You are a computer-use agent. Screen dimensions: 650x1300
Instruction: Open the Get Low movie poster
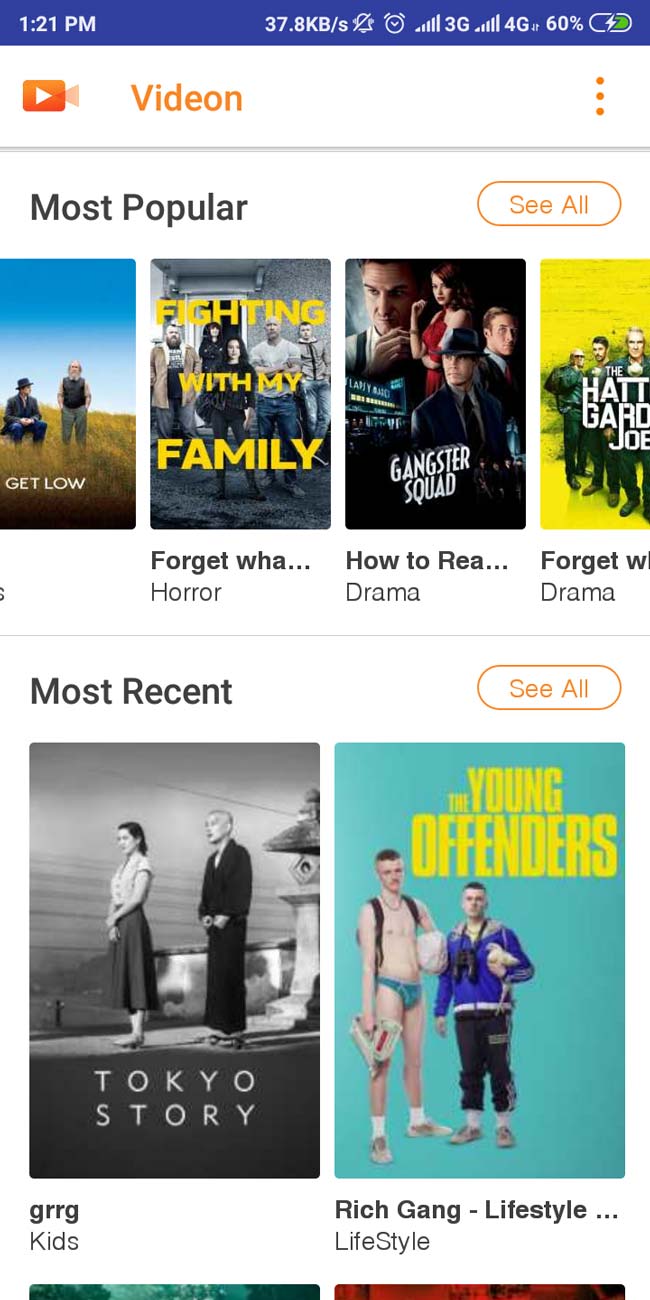pos(67,394)
